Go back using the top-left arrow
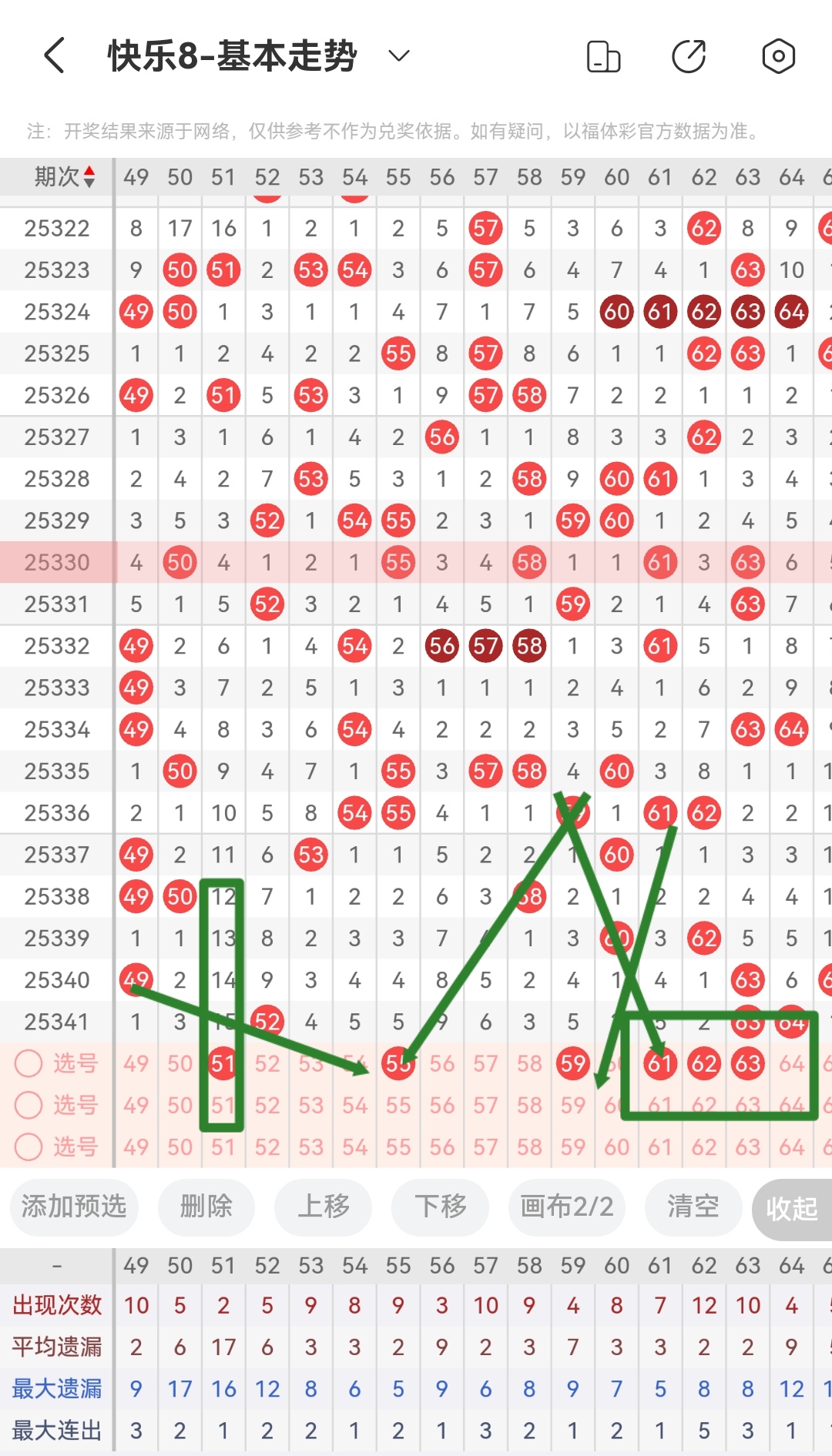 (x=55, y=56)
